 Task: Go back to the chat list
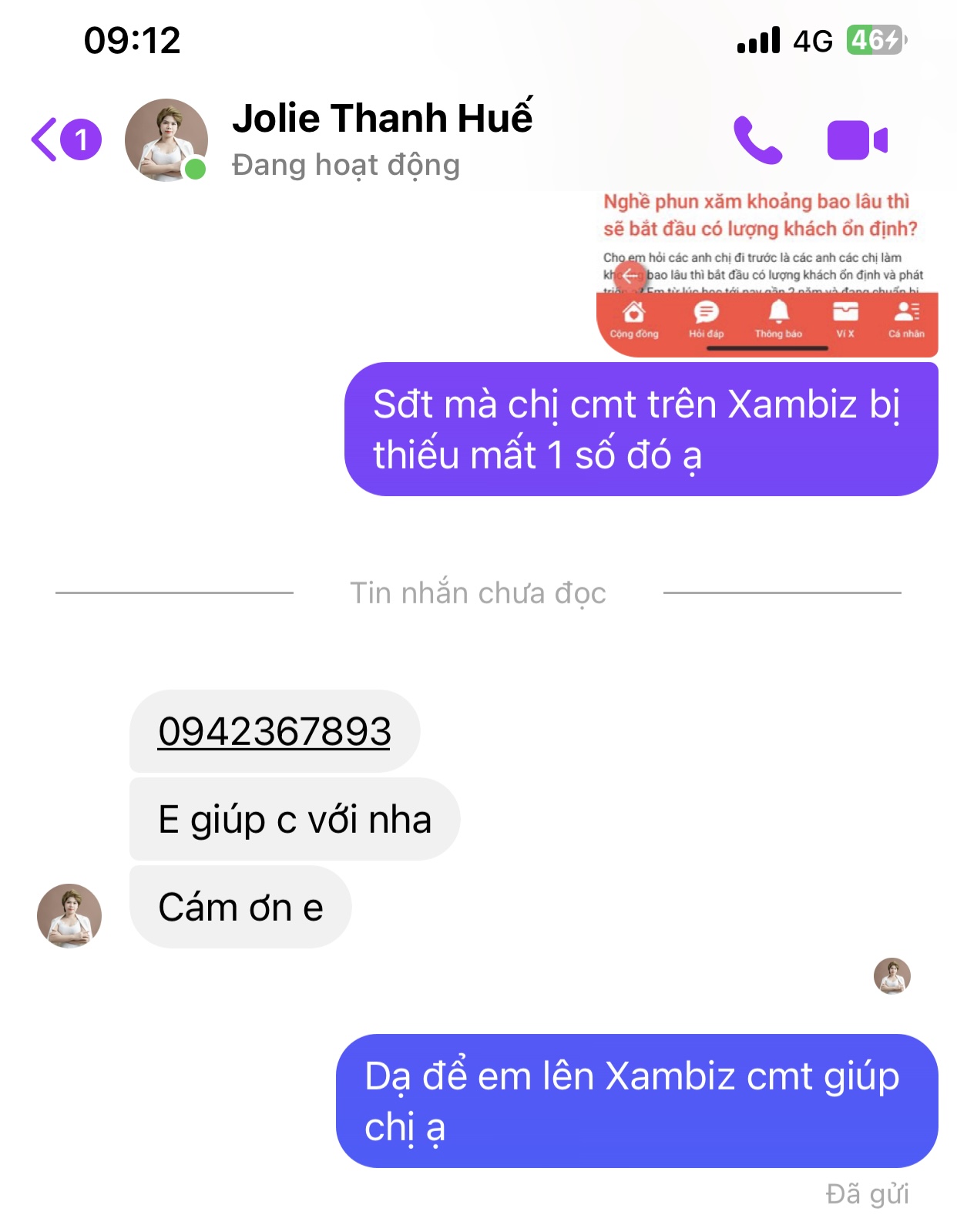point(46,139)
